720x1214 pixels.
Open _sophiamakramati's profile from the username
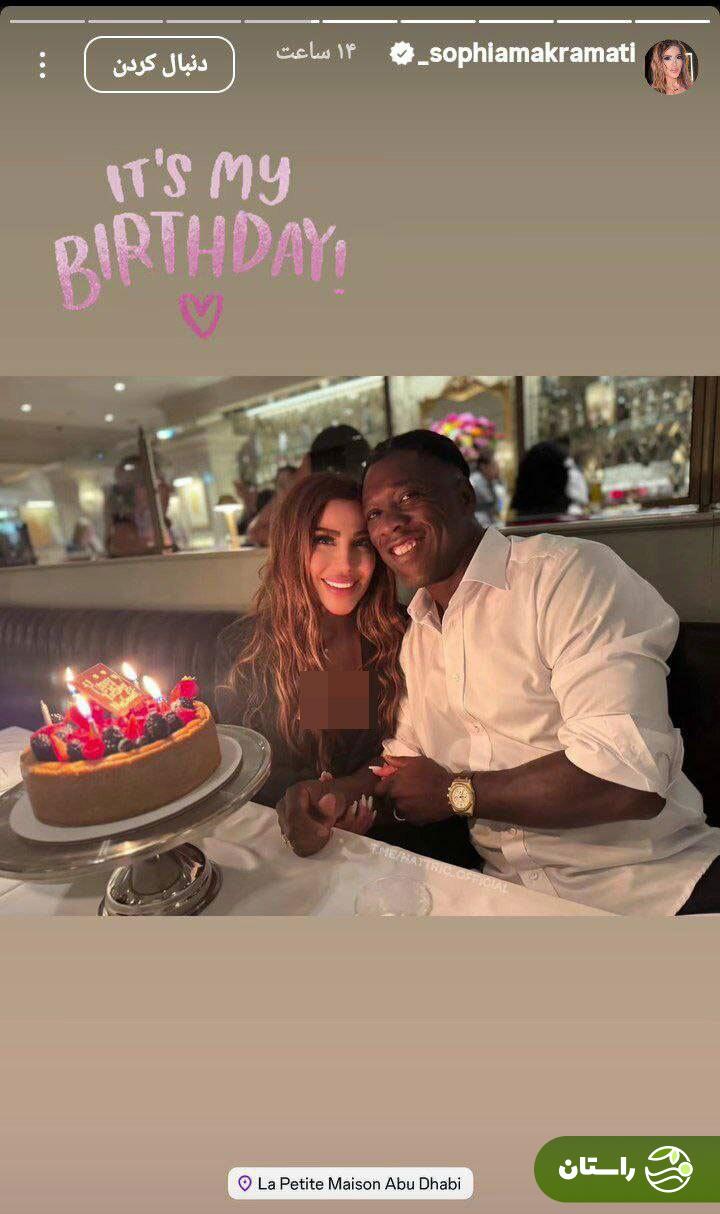coord(525,54)
